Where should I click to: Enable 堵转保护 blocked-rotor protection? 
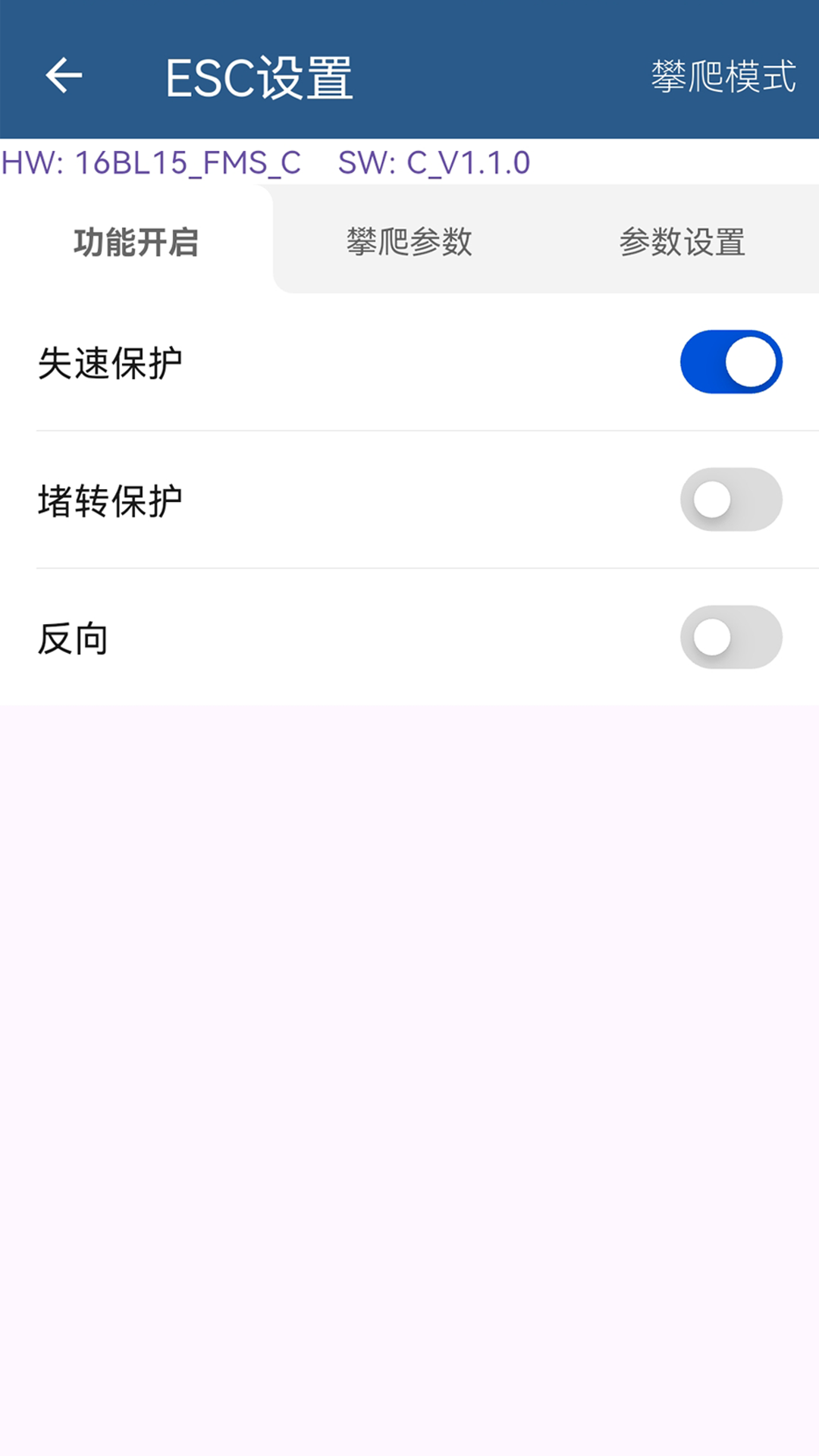(730, 498)
